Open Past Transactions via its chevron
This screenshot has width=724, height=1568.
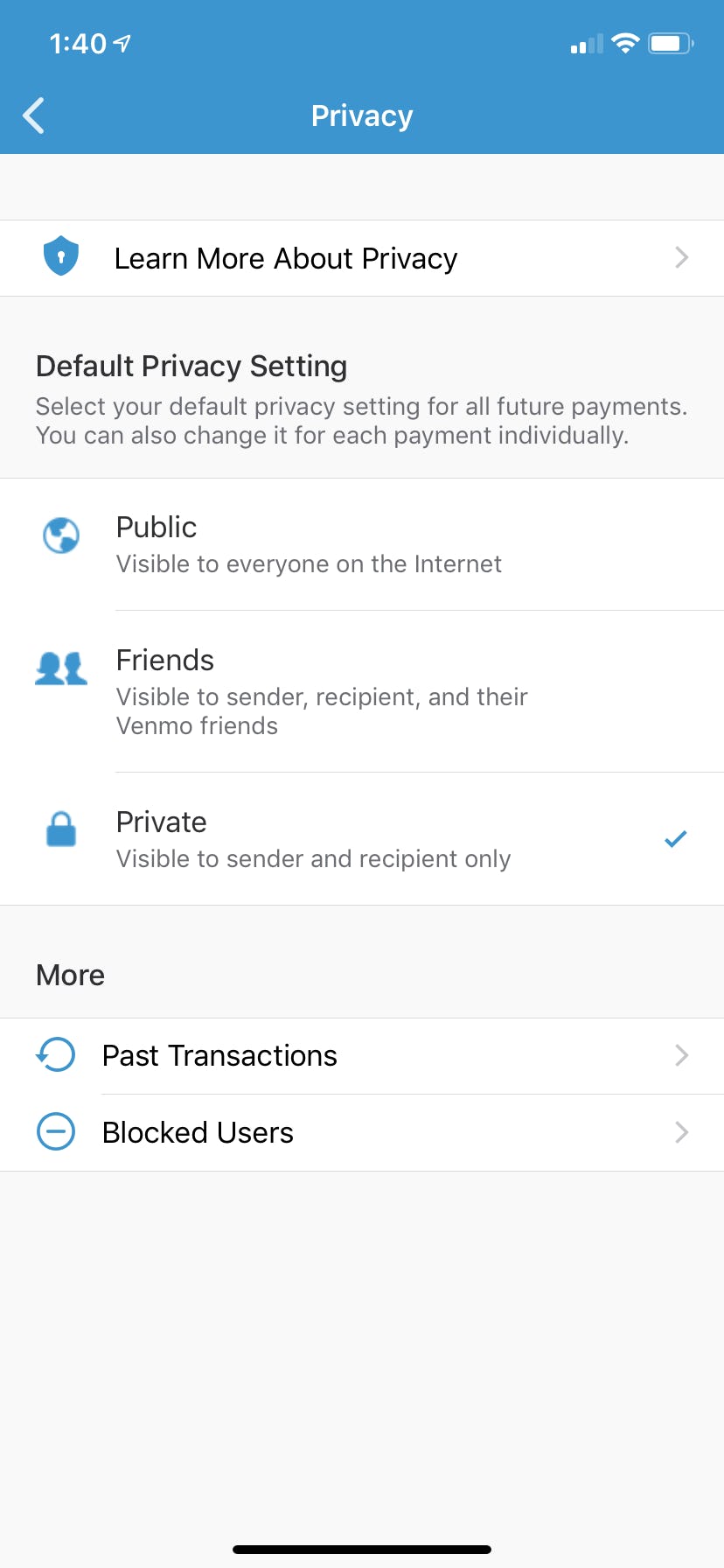pyautogui.click(x=682, y=1055)
